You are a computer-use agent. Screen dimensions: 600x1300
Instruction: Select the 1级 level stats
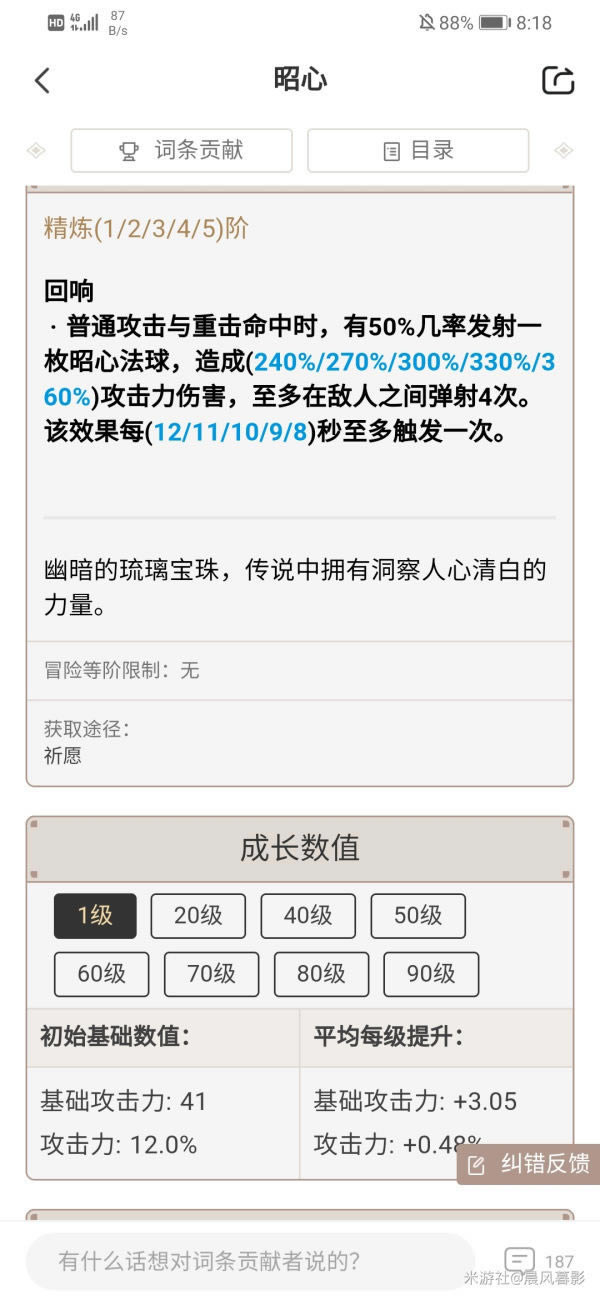tap(95, 916)
